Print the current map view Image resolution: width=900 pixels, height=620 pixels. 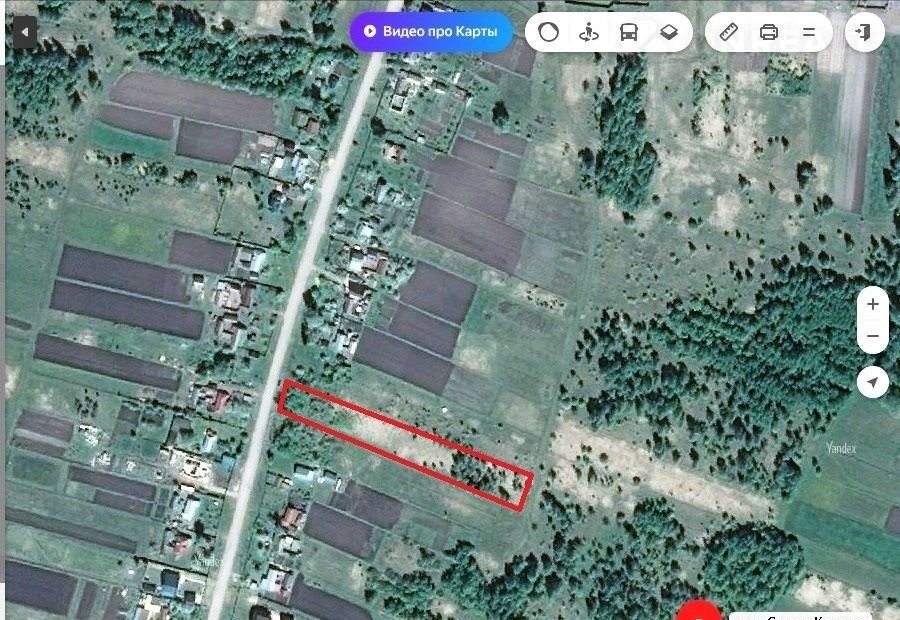coord(769,32)
